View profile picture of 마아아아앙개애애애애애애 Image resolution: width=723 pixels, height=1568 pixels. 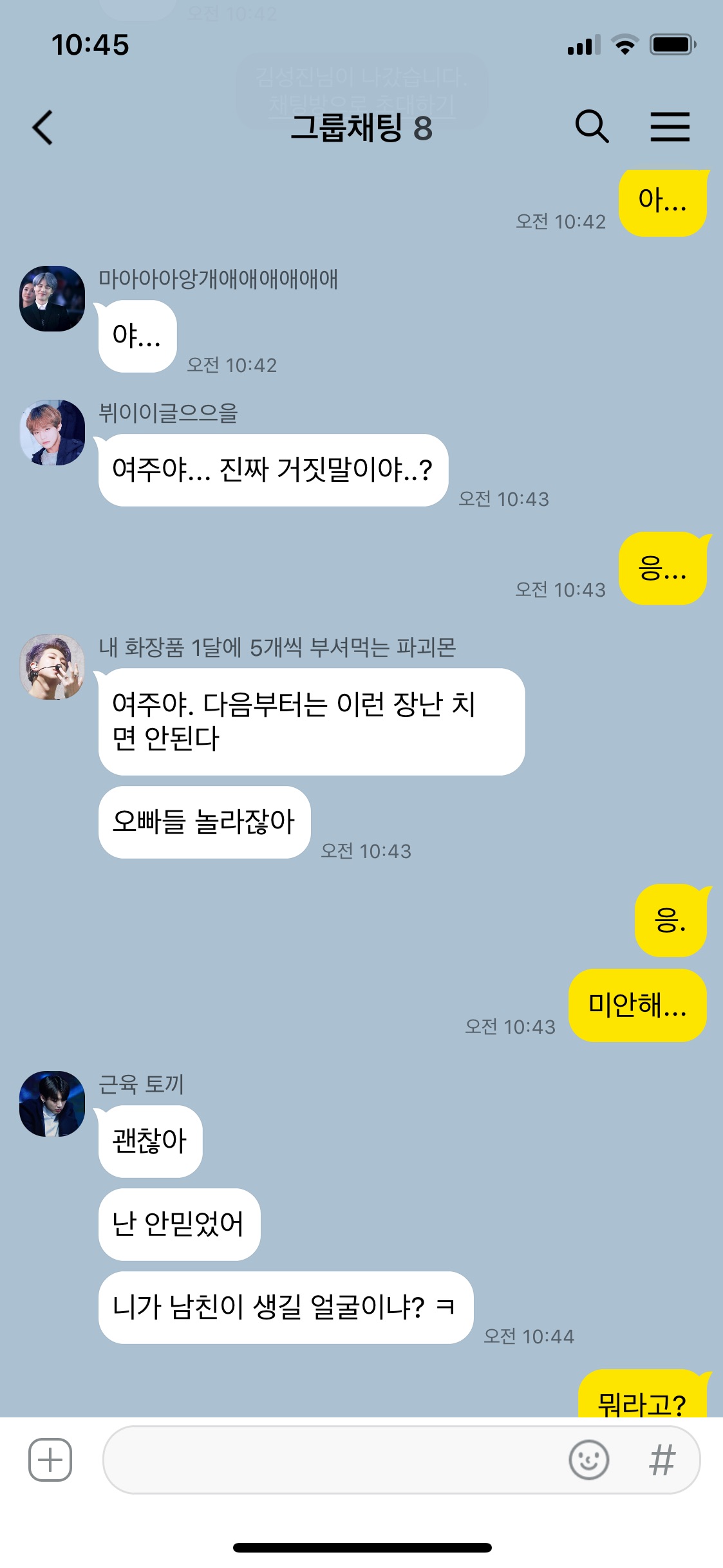tap(52, 299)
